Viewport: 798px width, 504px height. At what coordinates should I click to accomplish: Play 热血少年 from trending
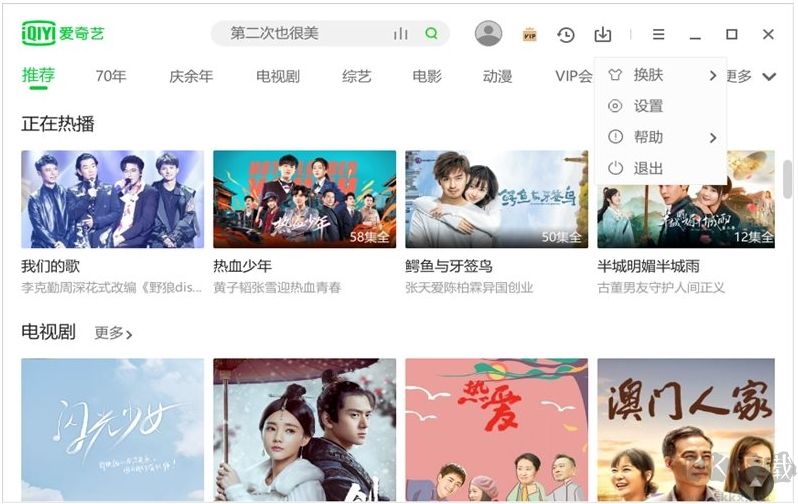(304, 199)
